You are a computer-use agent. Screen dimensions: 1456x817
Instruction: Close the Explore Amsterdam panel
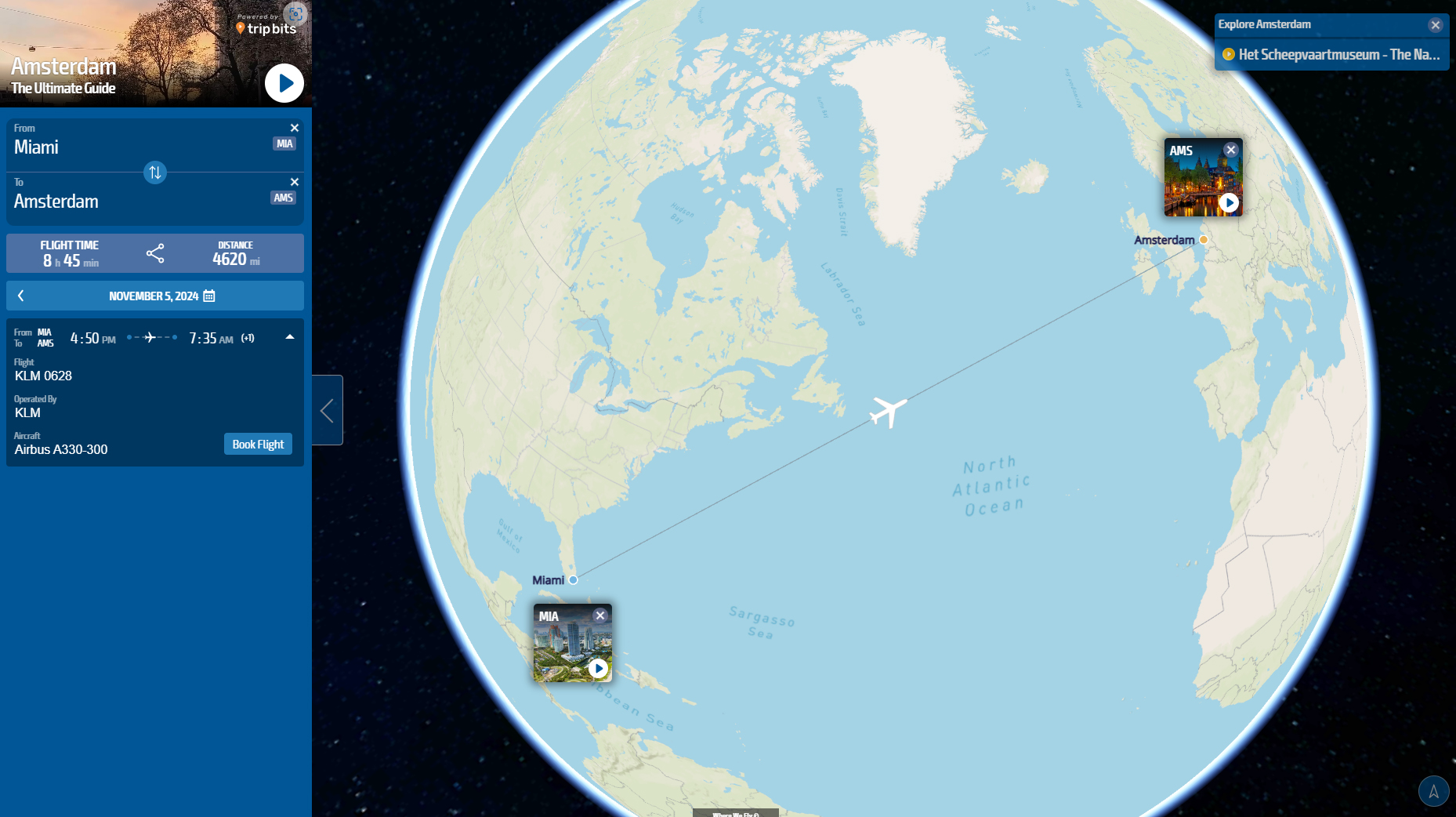(1435, 25)
